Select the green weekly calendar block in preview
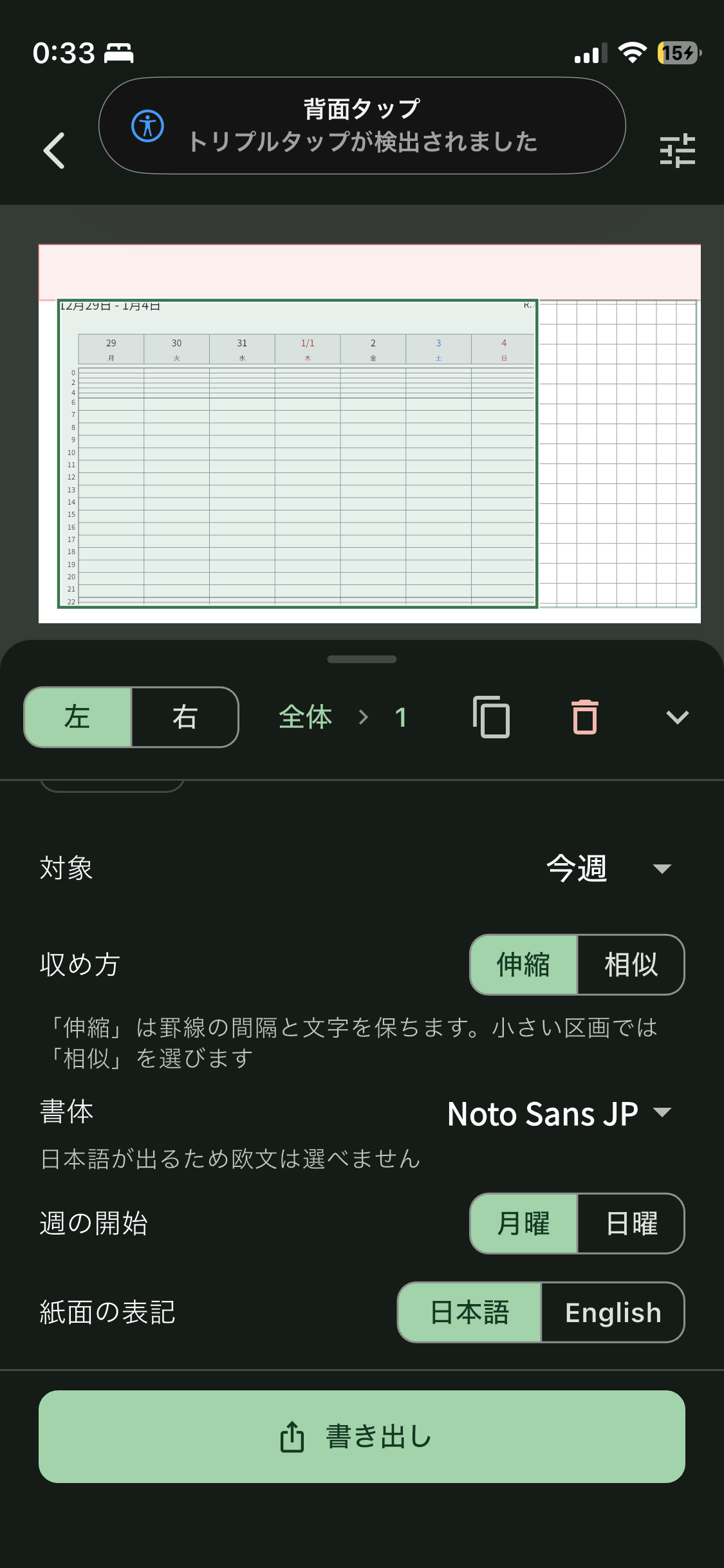Screen dimensions: 724x1568 point(297,453)
